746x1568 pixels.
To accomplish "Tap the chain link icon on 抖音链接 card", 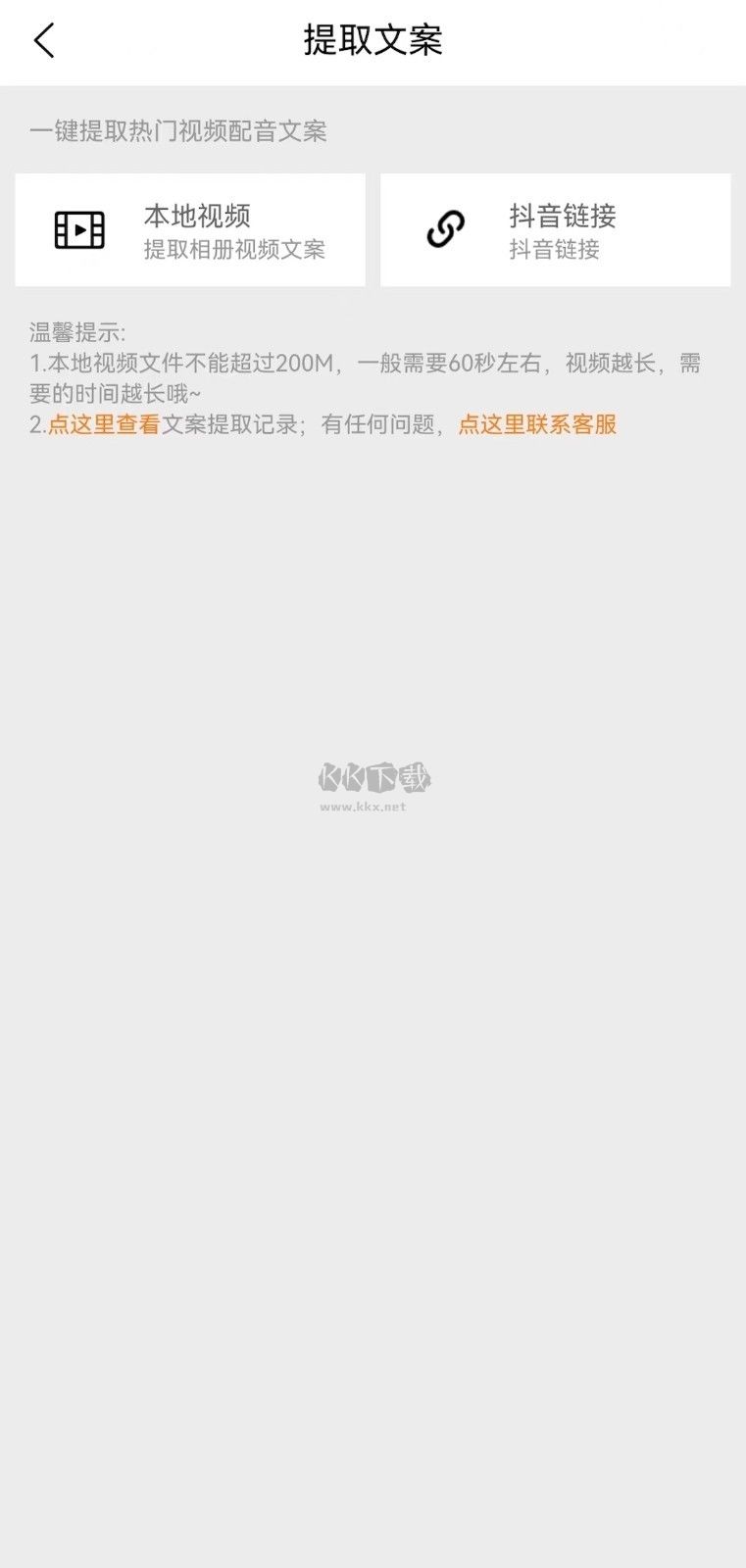I will tap(445, 229).
